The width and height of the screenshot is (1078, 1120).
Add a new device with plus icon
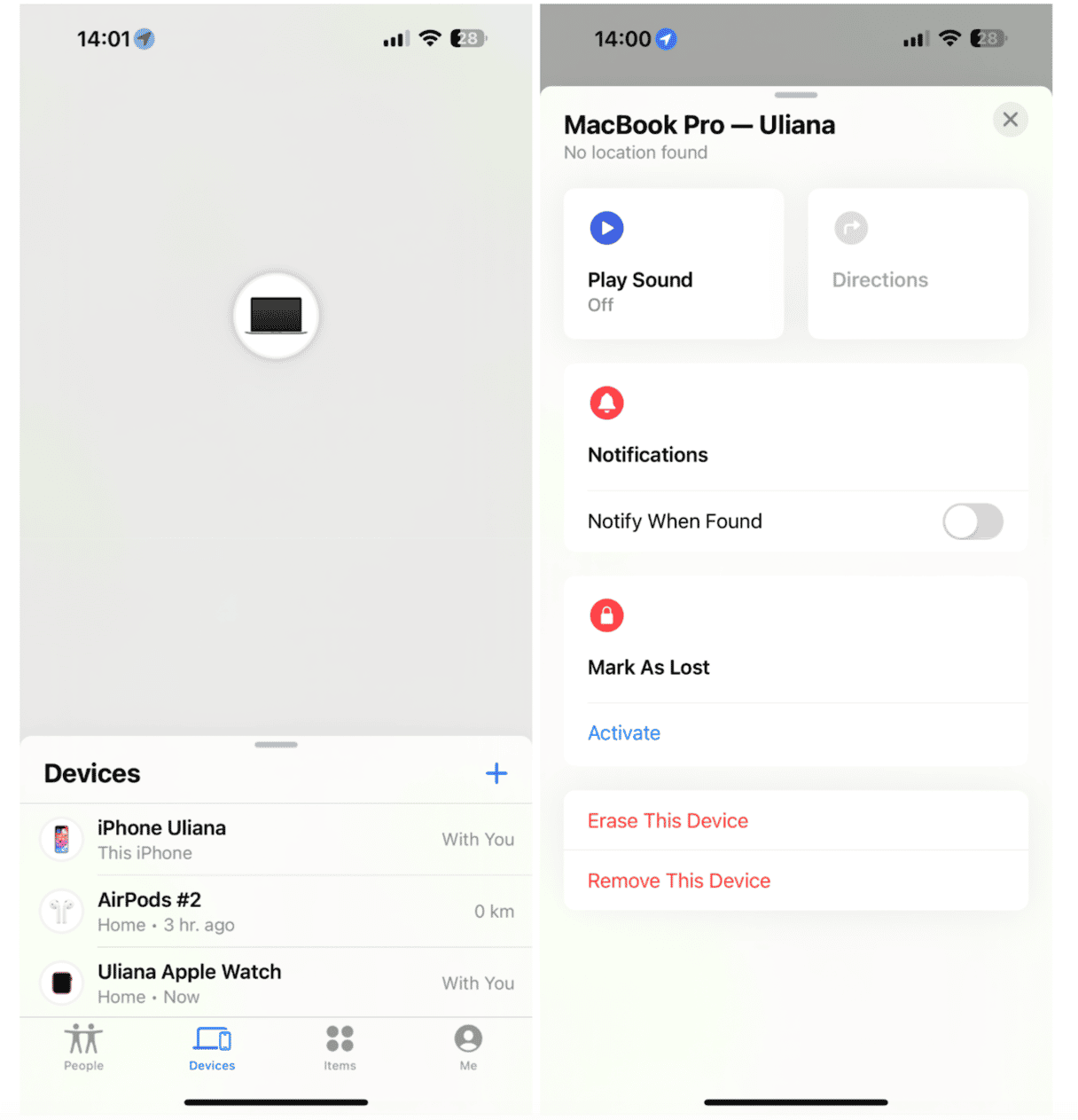tap(496, 773)
